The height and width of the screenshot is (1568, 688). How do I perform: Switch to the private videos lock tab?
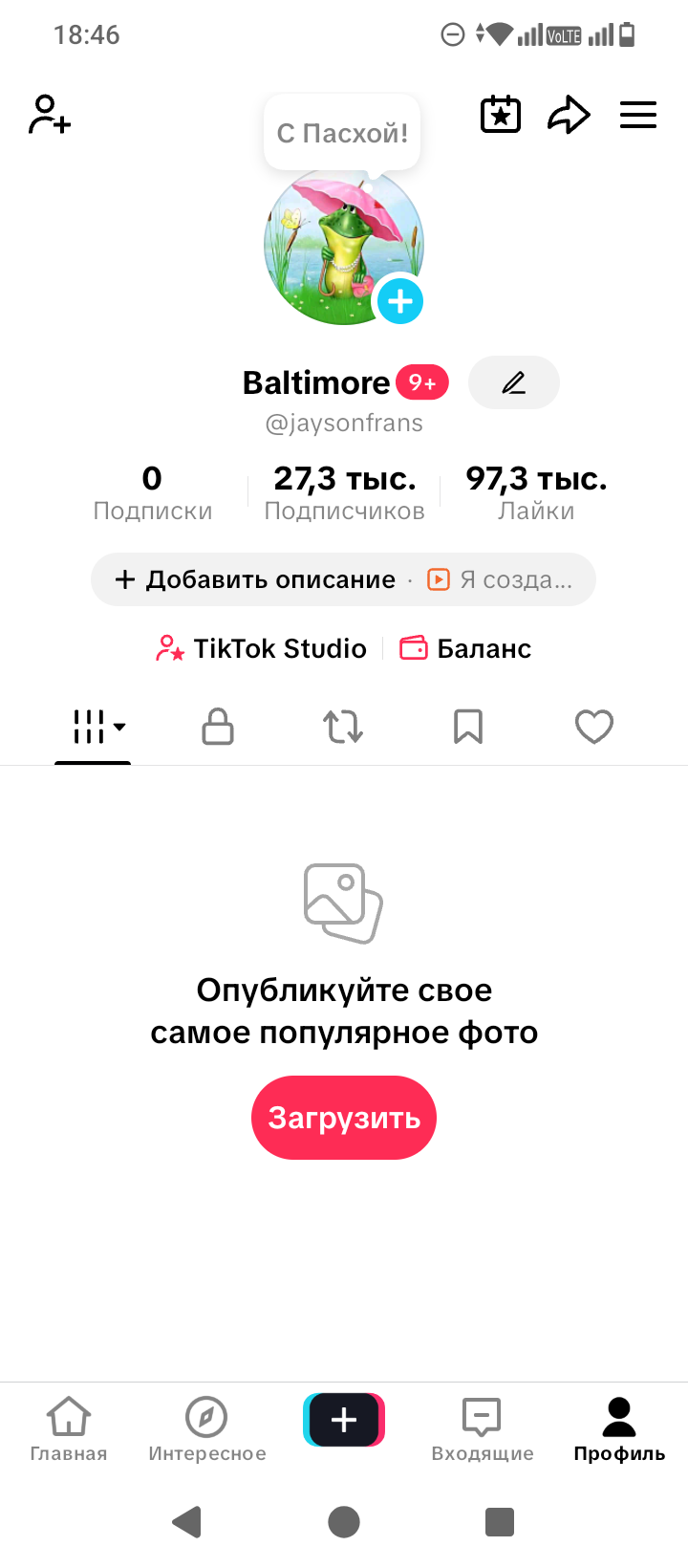click(218, 727)
